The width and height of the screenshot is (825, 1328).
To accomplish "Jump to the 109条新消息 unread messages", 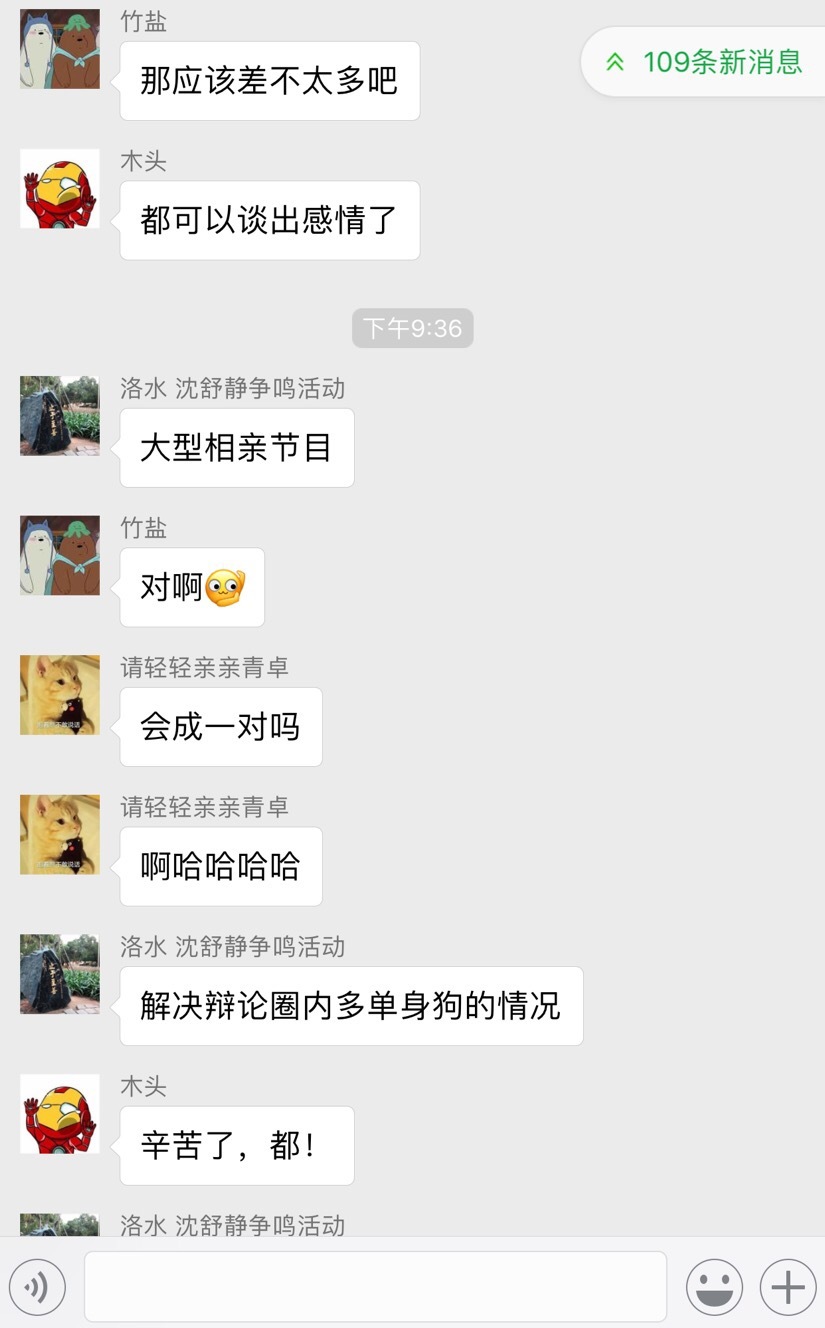I will [x=705, y=62].
